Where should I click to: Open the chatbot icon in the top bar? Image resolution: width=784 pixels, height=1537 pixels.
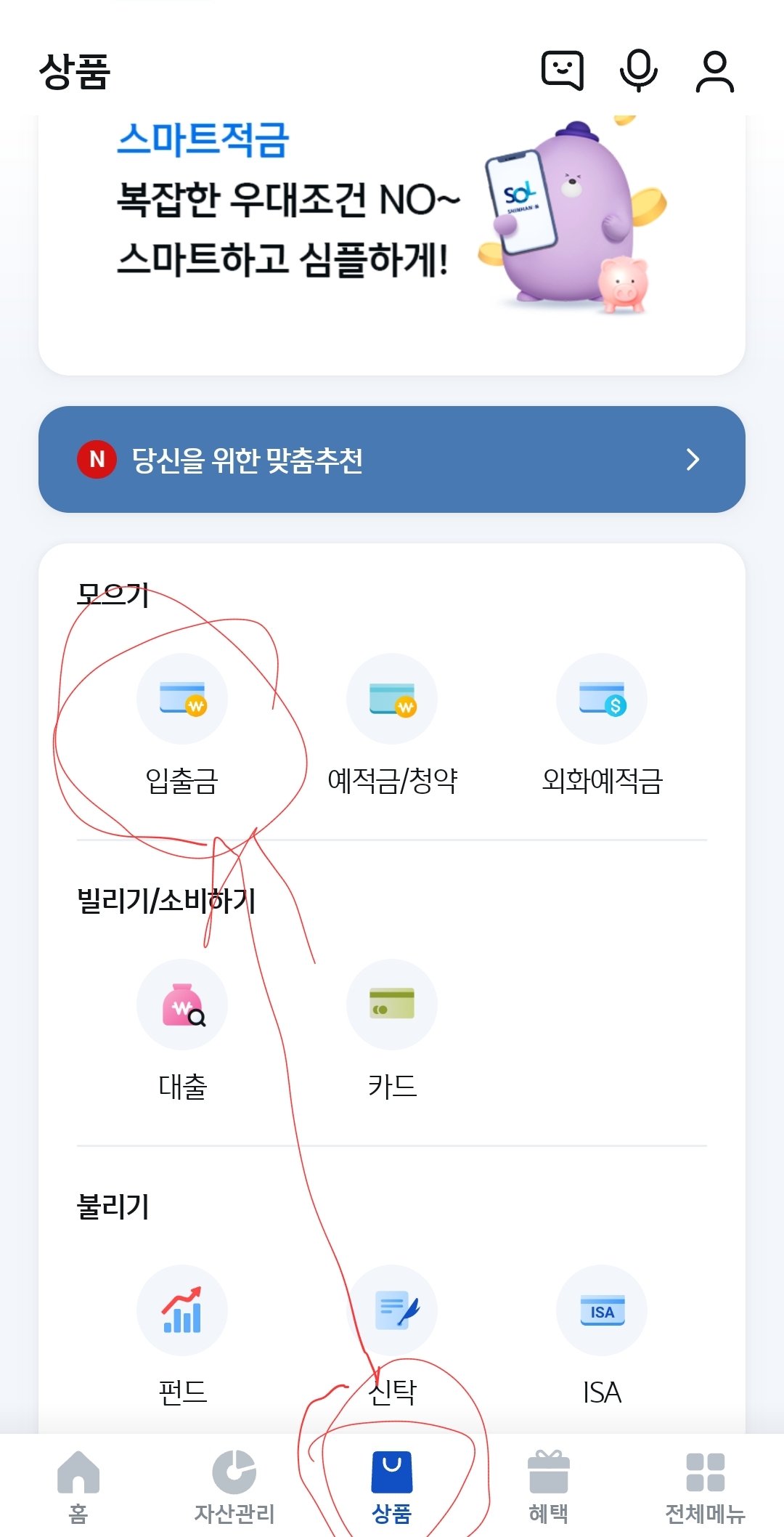tap(563, 70)
